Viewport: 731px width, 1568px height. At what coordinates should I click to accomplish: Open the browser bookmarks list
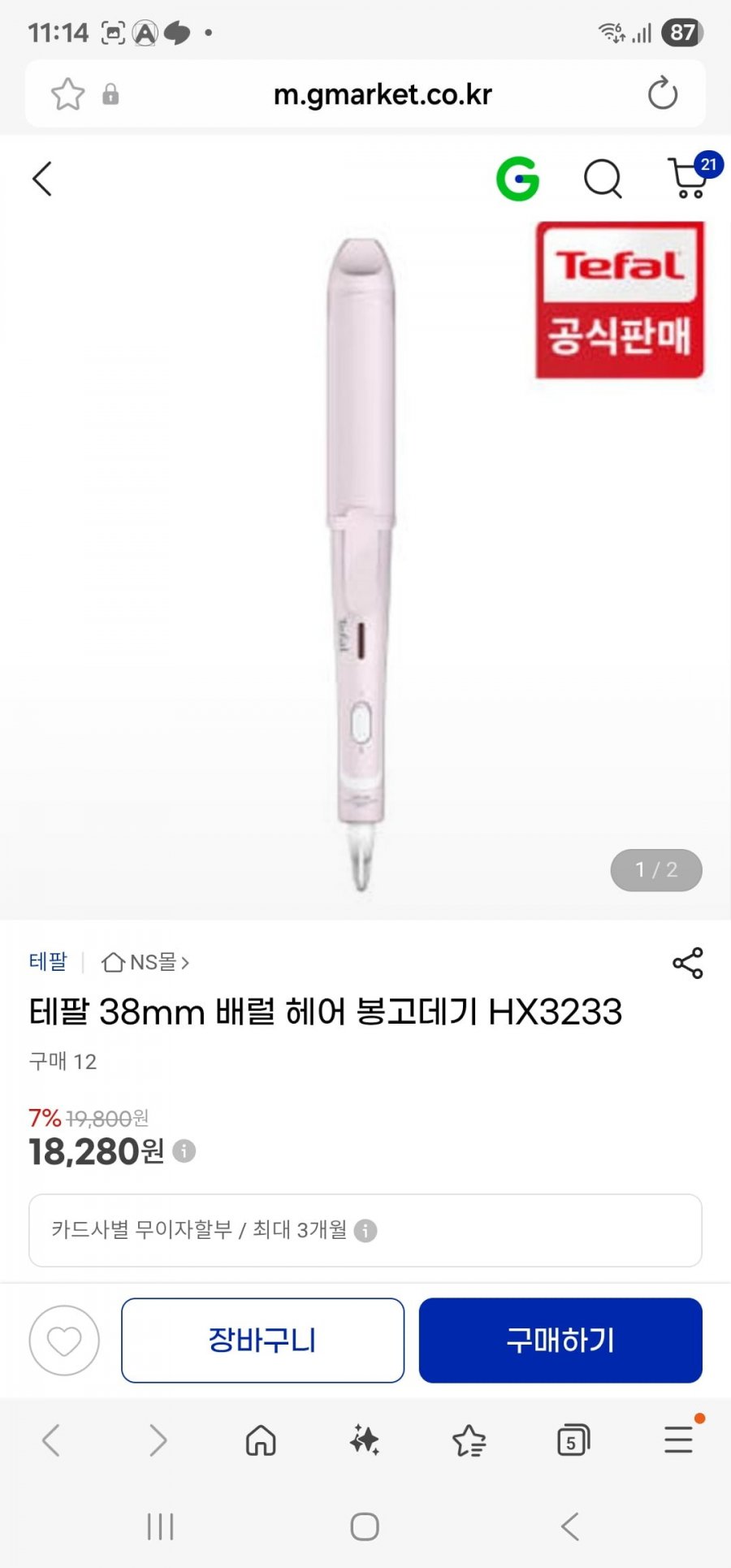click(x=469, y=1441)
